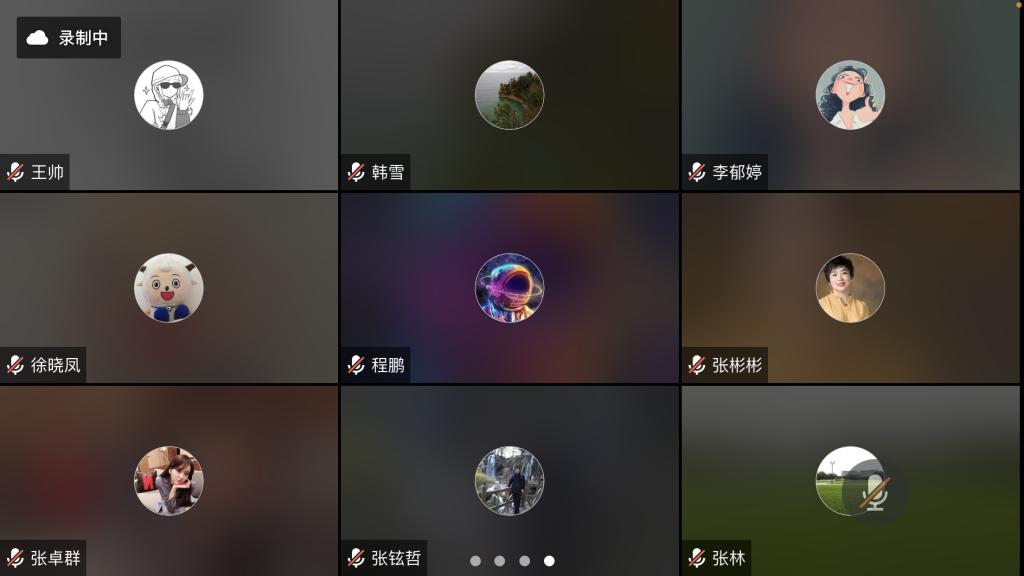Open participant tile 程鹏
Screen dimensions: 1024x576
[x=509, y=288]
